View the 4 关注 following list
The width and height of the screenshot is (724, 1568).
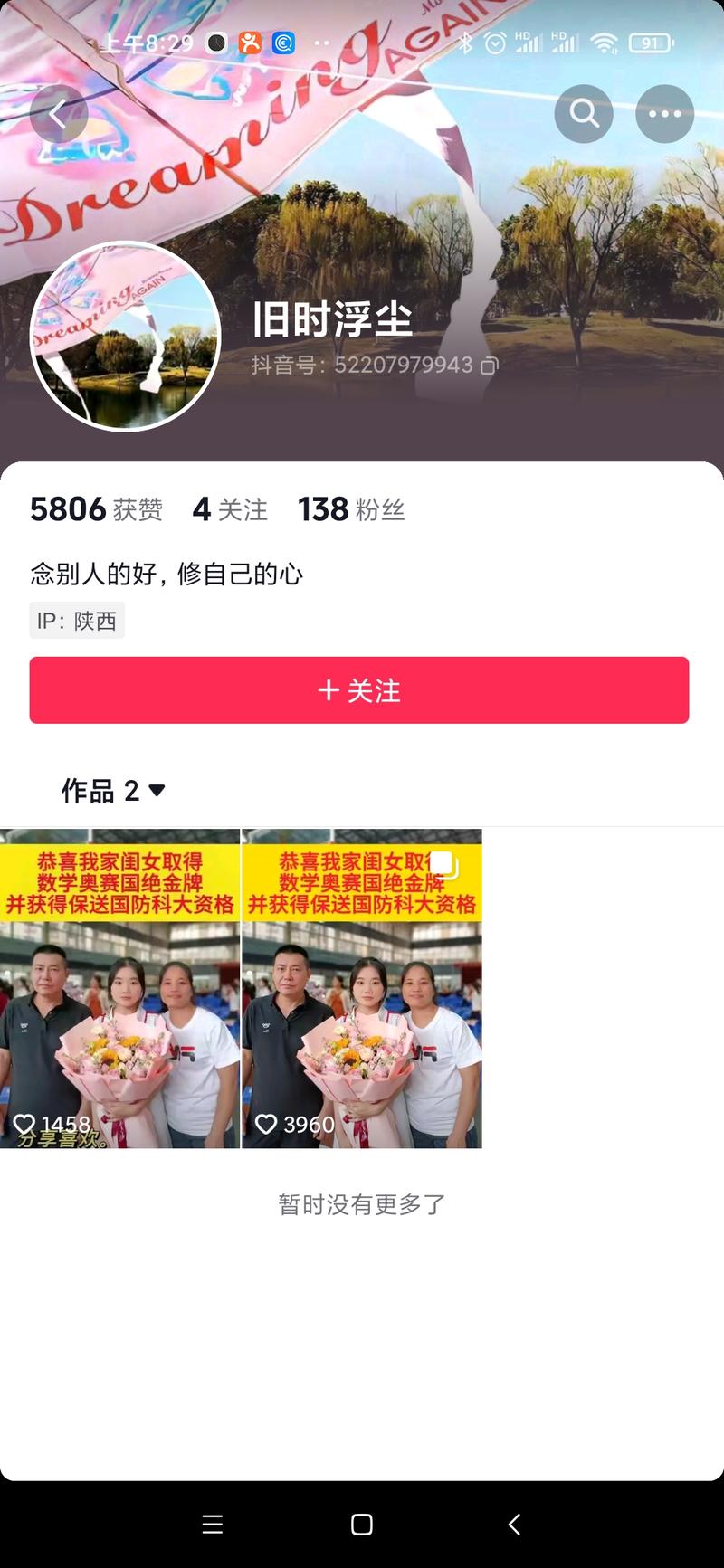click(x=230, y=509)
